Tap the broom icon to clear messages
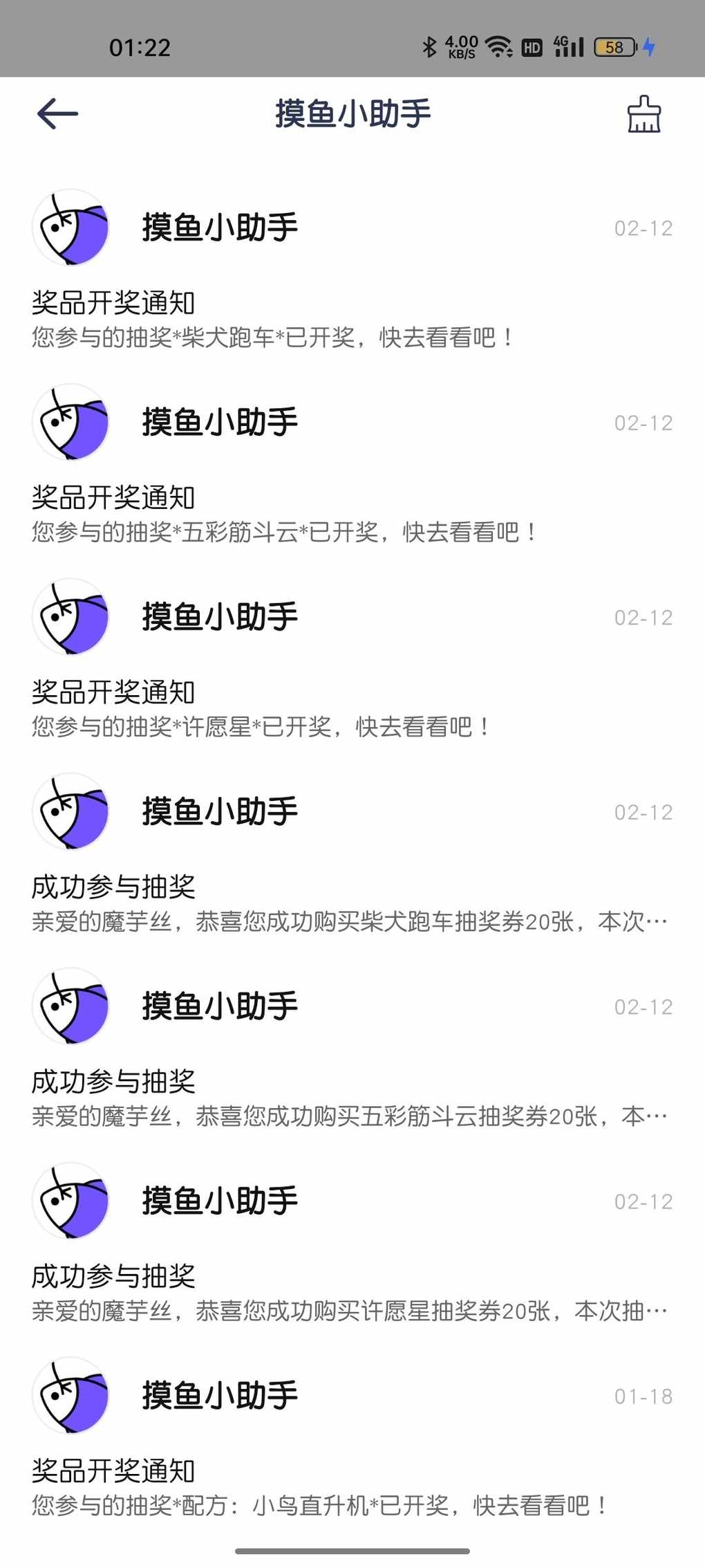 click(643, 114)
